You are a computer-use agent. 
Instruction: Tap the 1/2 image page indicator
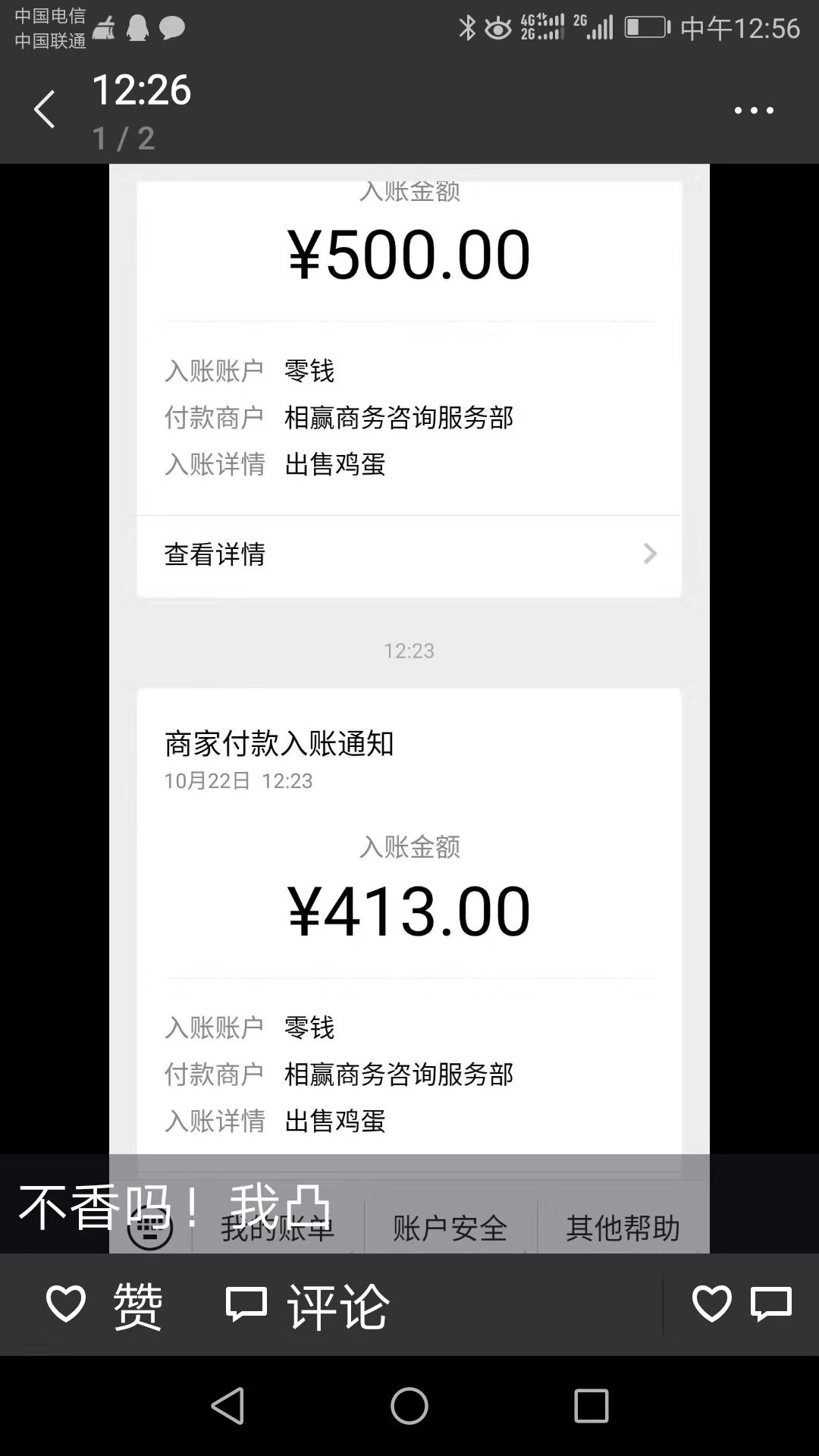[124, 139]
